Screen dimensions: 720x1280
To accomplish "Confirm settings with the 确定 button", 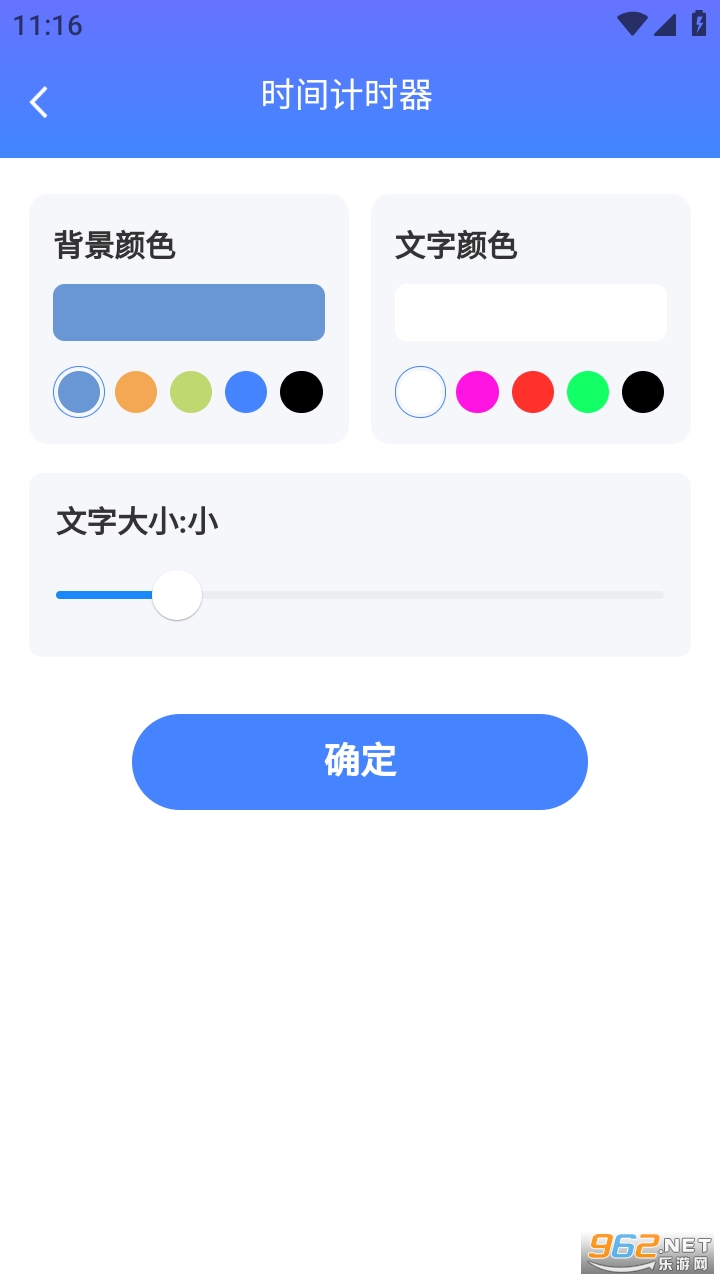I will pos(360,762).
